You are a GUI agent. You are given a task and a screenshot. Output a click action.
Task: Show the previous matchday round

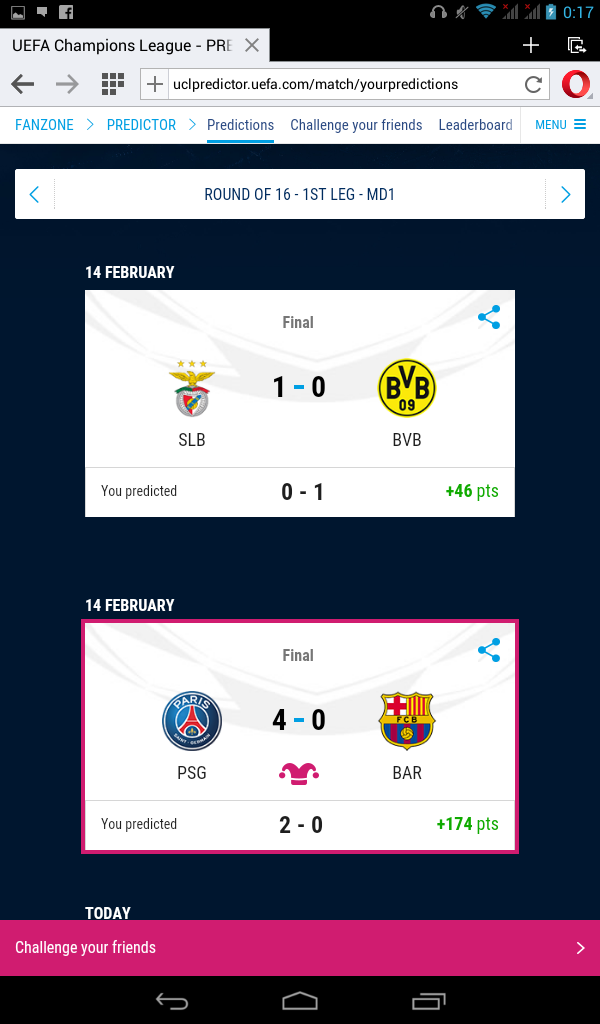35,195
